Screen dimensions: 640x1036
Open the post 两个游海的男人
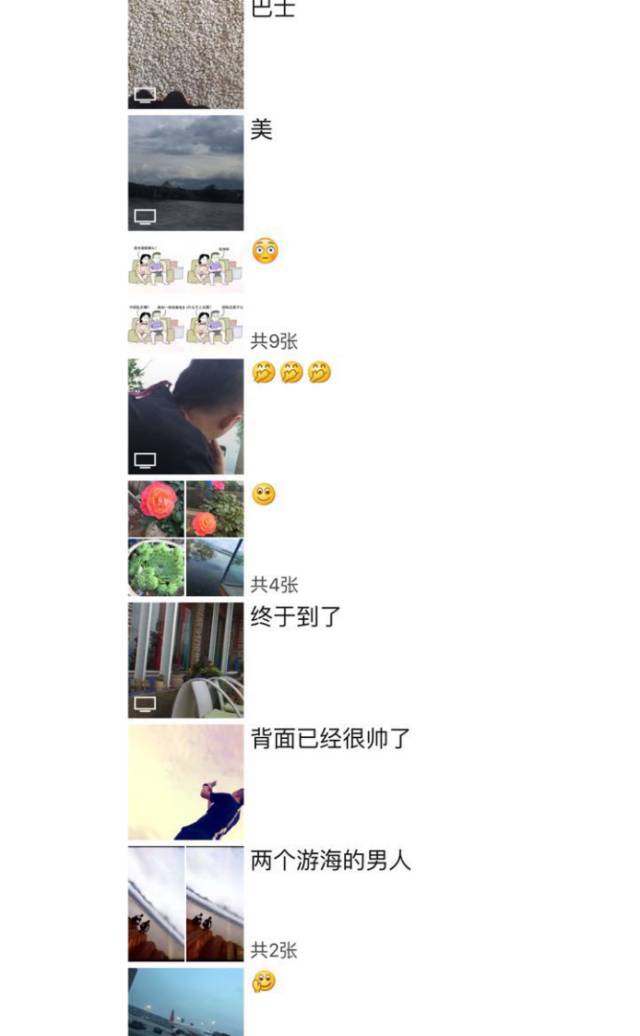(185, 904)
